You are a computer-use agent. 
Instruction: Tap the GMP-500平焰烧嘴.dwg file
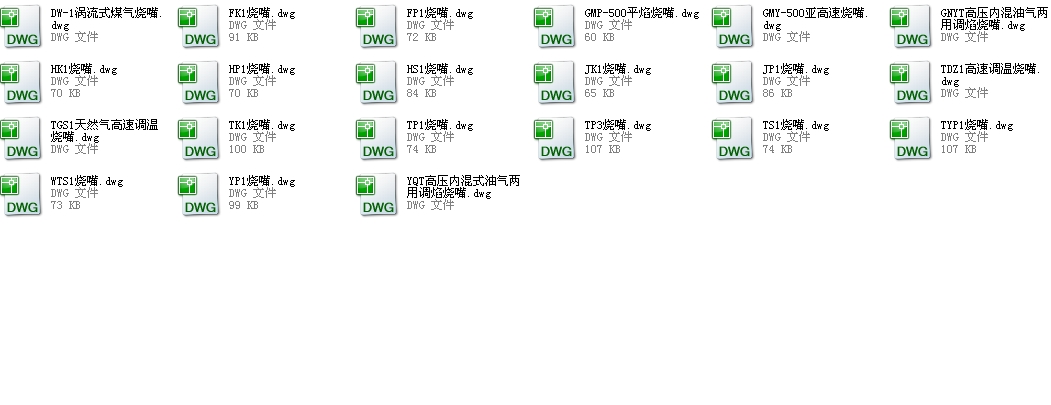(x=556, y=27)
